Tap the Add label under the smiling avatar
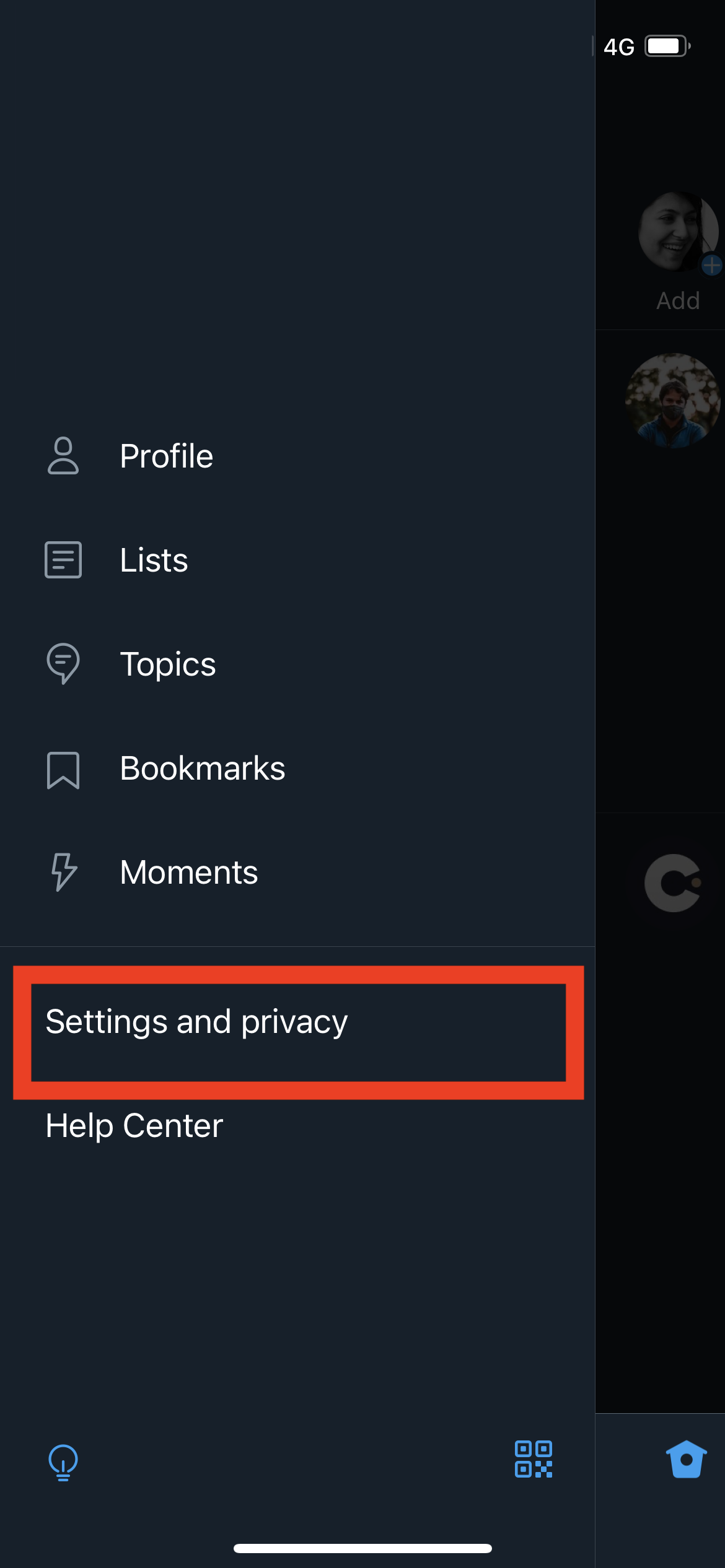Viewport: 725px width, 1568px height. pyautogui.click(x=678, y=301)
